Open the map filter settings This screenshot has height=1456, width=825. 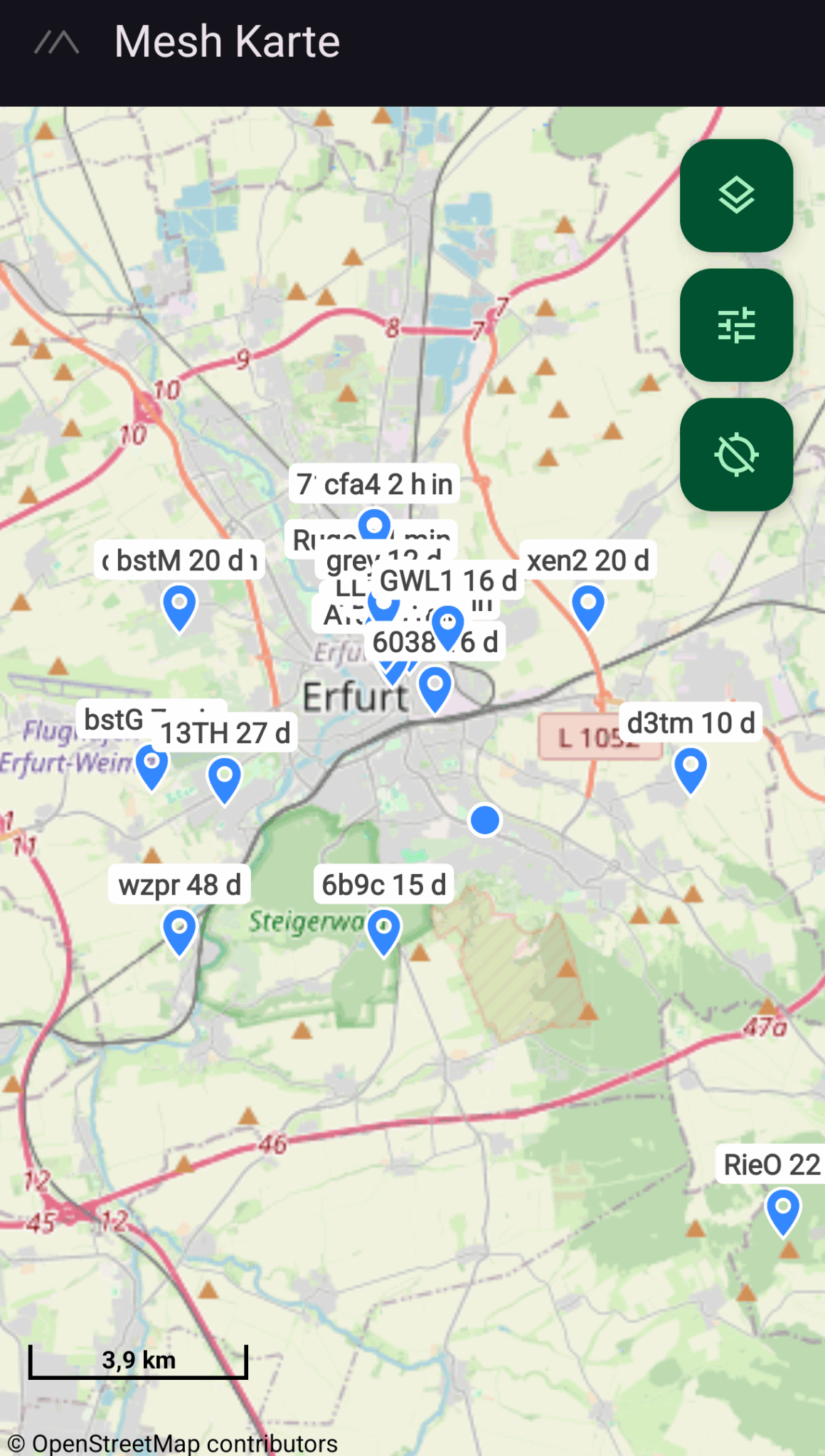coord(736,325)
